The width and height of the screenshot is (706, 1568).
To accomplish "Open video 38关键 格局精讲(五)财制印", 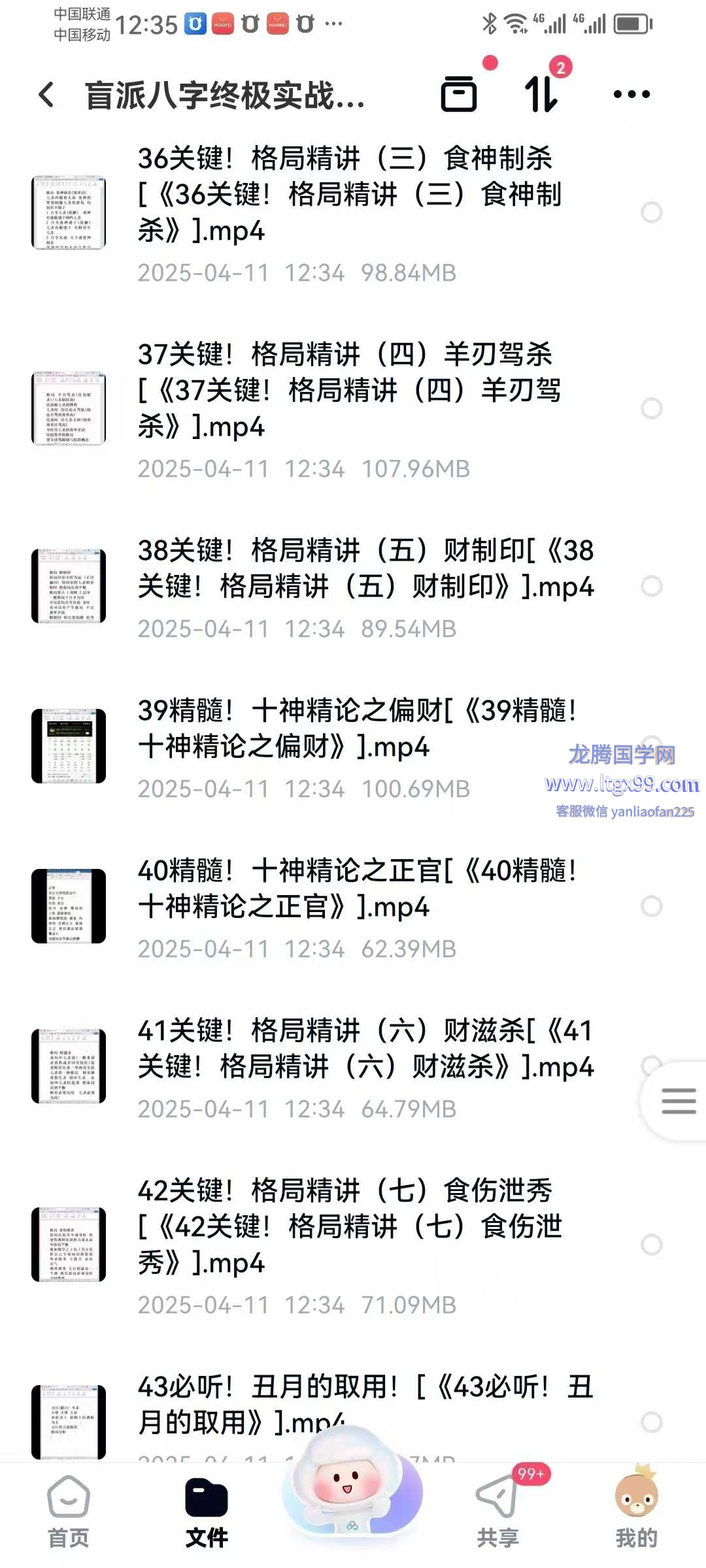I will 365,568.
